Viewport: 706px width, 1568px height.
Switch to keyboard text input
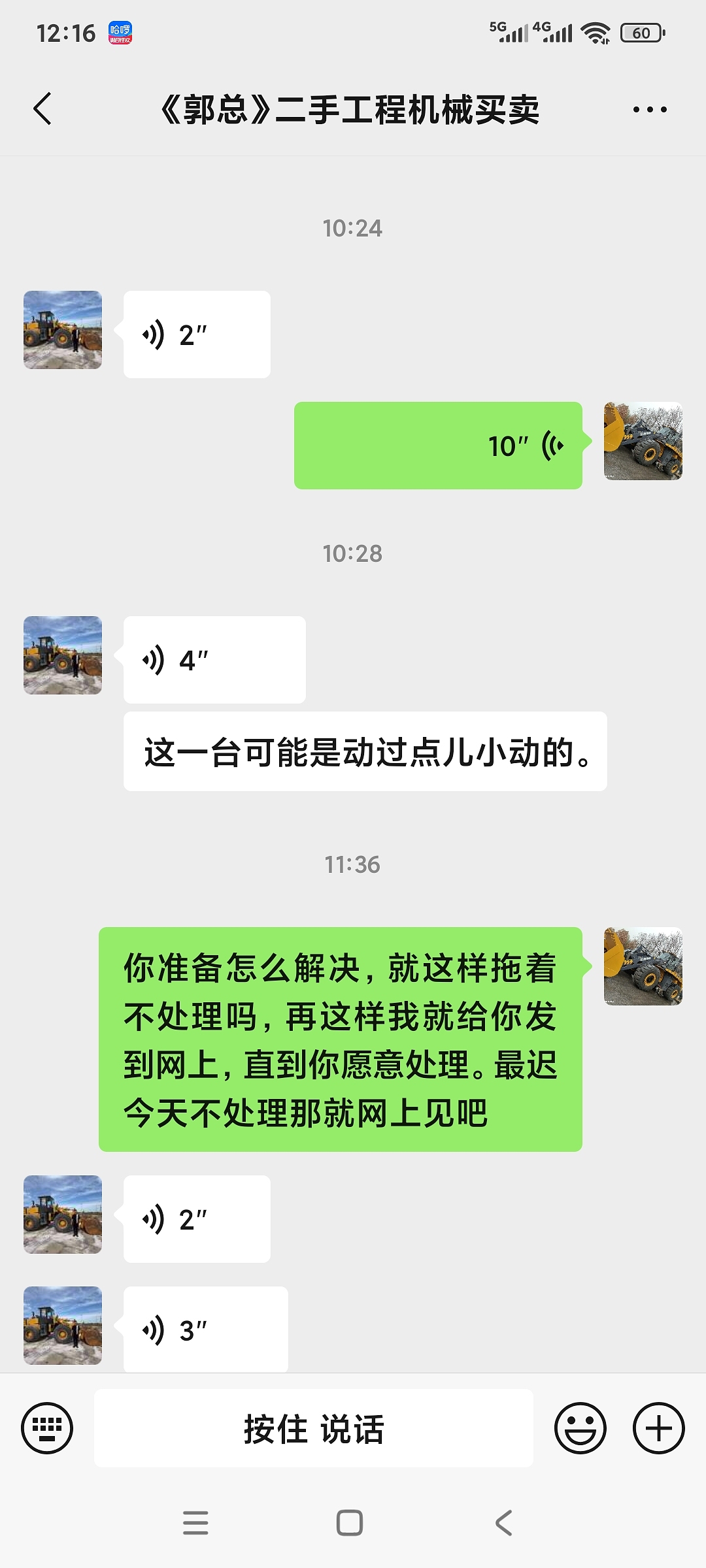47,1428
